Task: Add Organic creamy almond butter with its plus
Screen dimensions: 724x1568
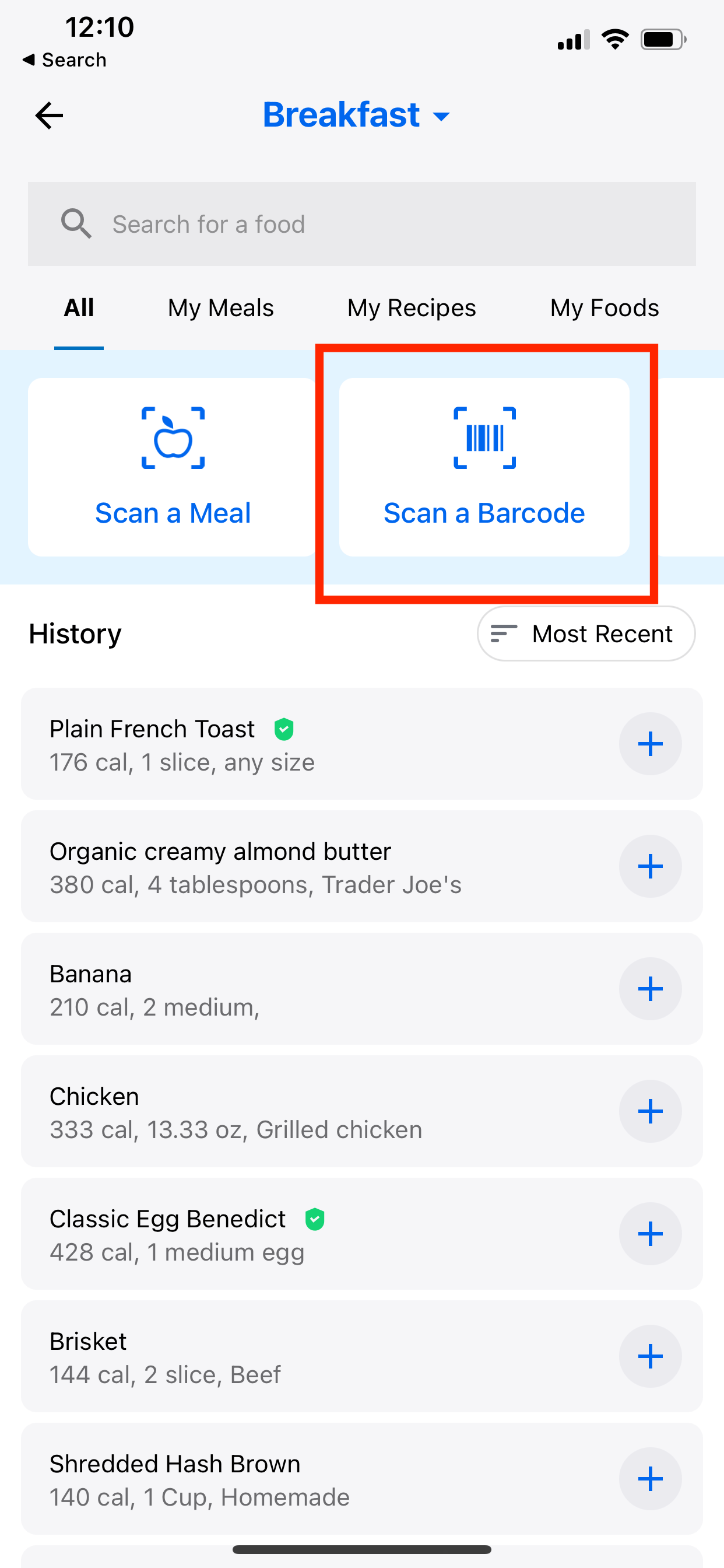Action: point(651,866)
